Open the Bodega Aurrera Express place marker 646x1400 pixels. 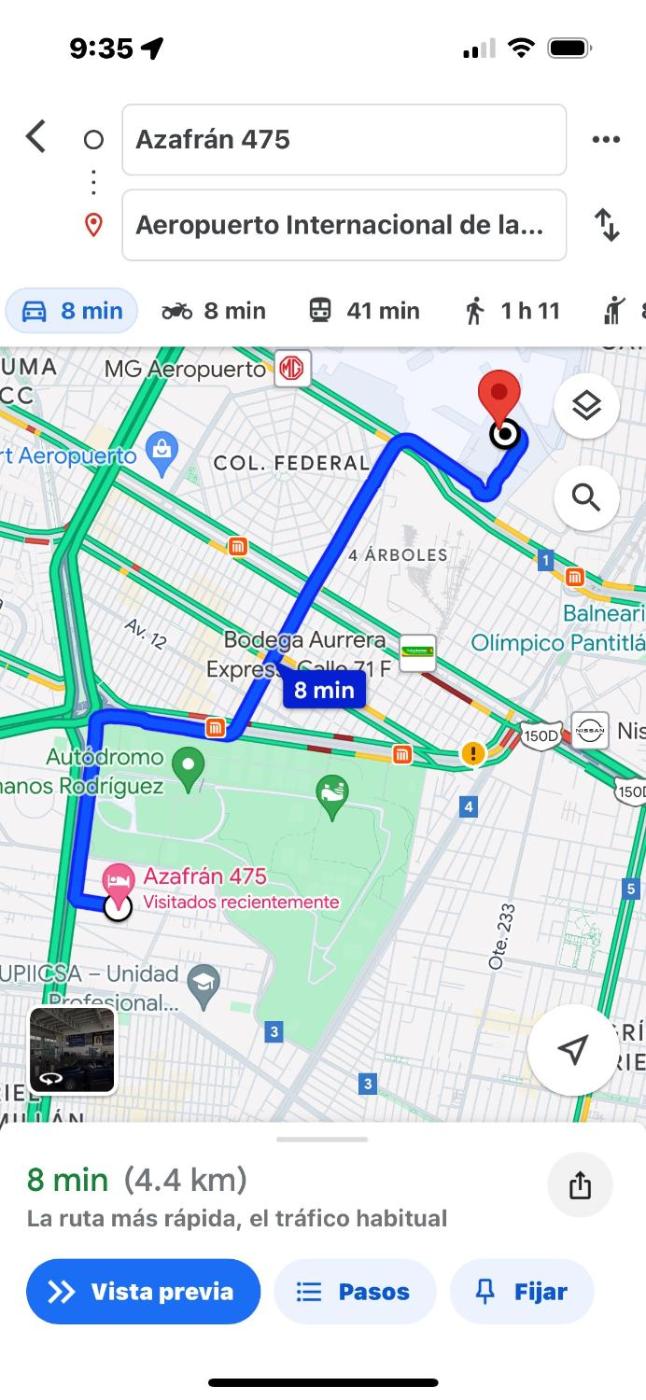417,652
